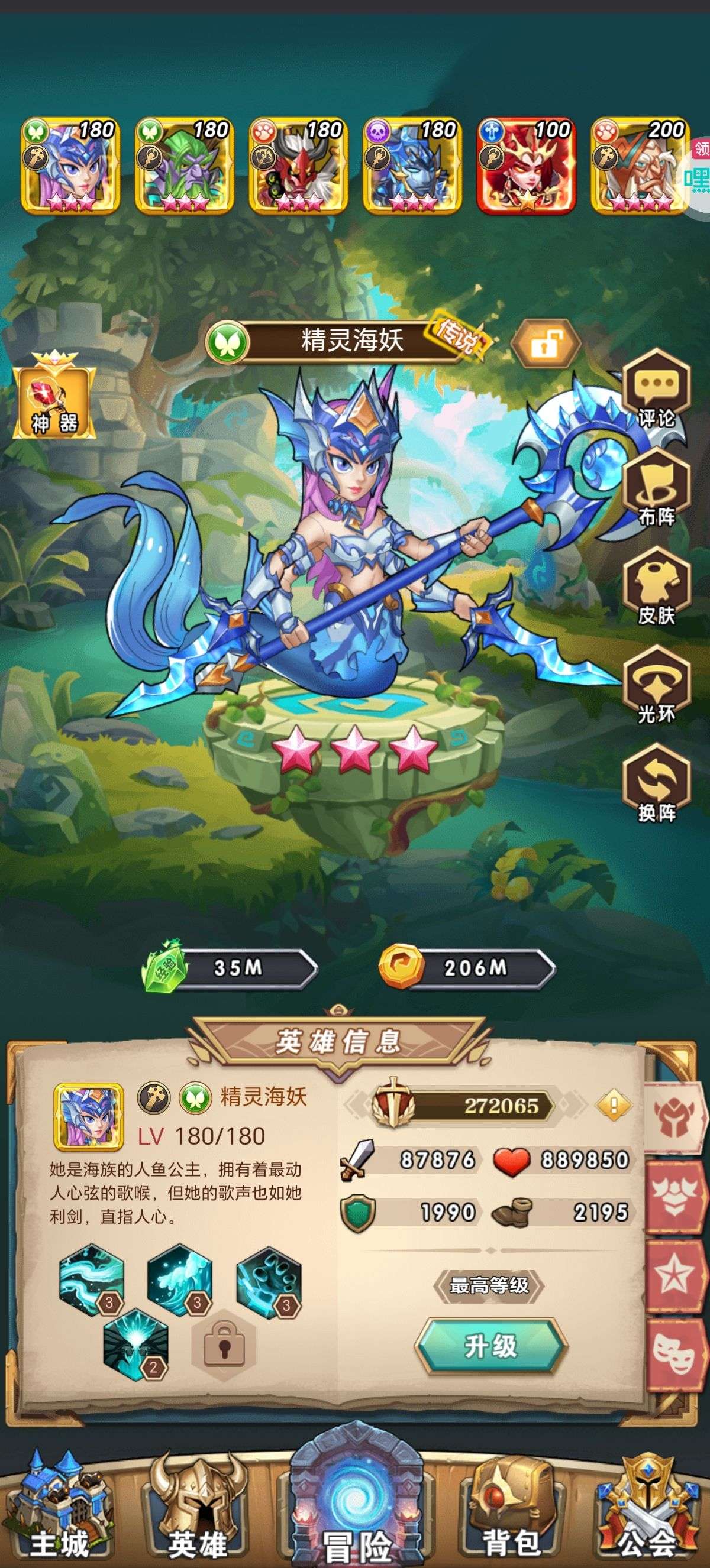The height and width of the screenshot is (1568, 710).
Task: Select the level 200 hero portrait
Action: [x=641, y=166]
